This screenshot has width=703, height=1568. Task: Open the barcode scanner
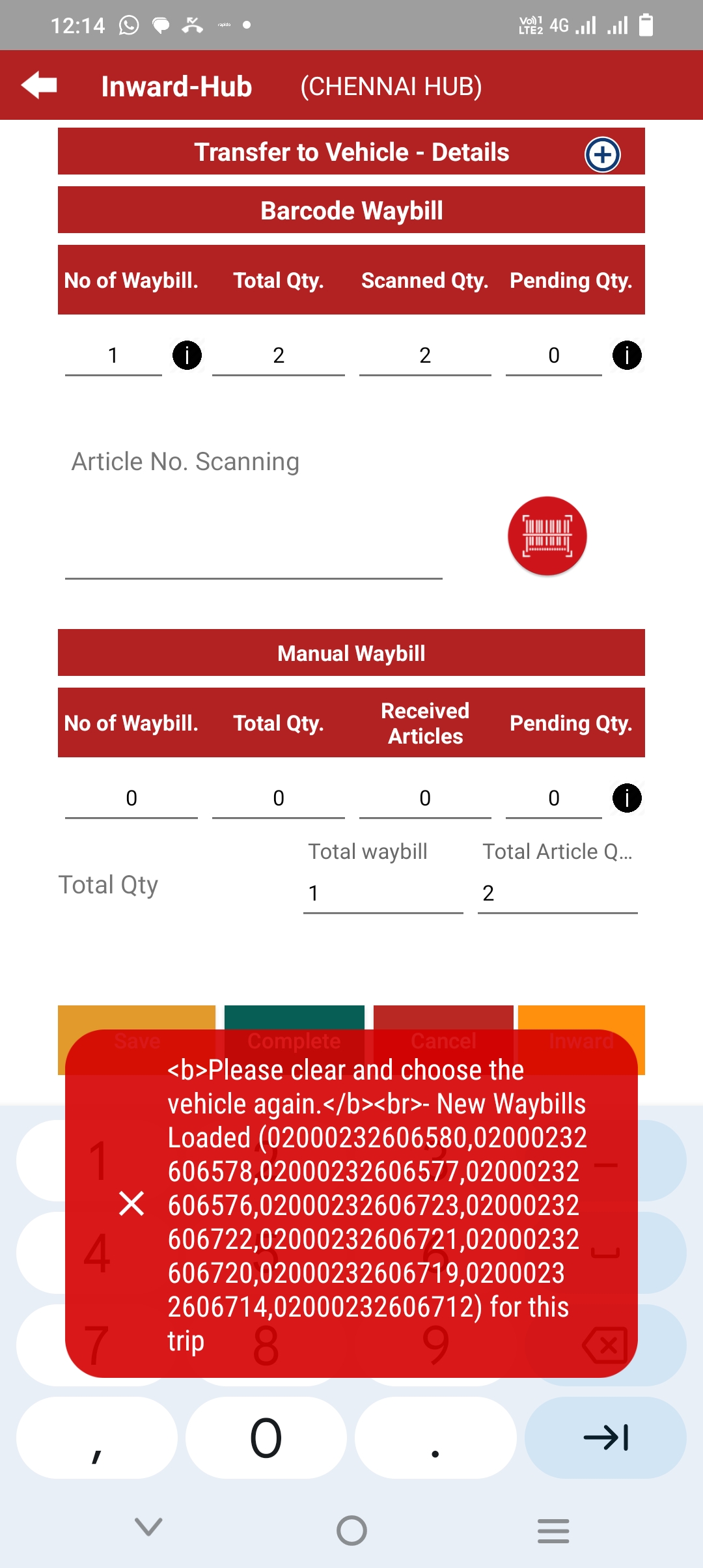(x=547, y=536)
